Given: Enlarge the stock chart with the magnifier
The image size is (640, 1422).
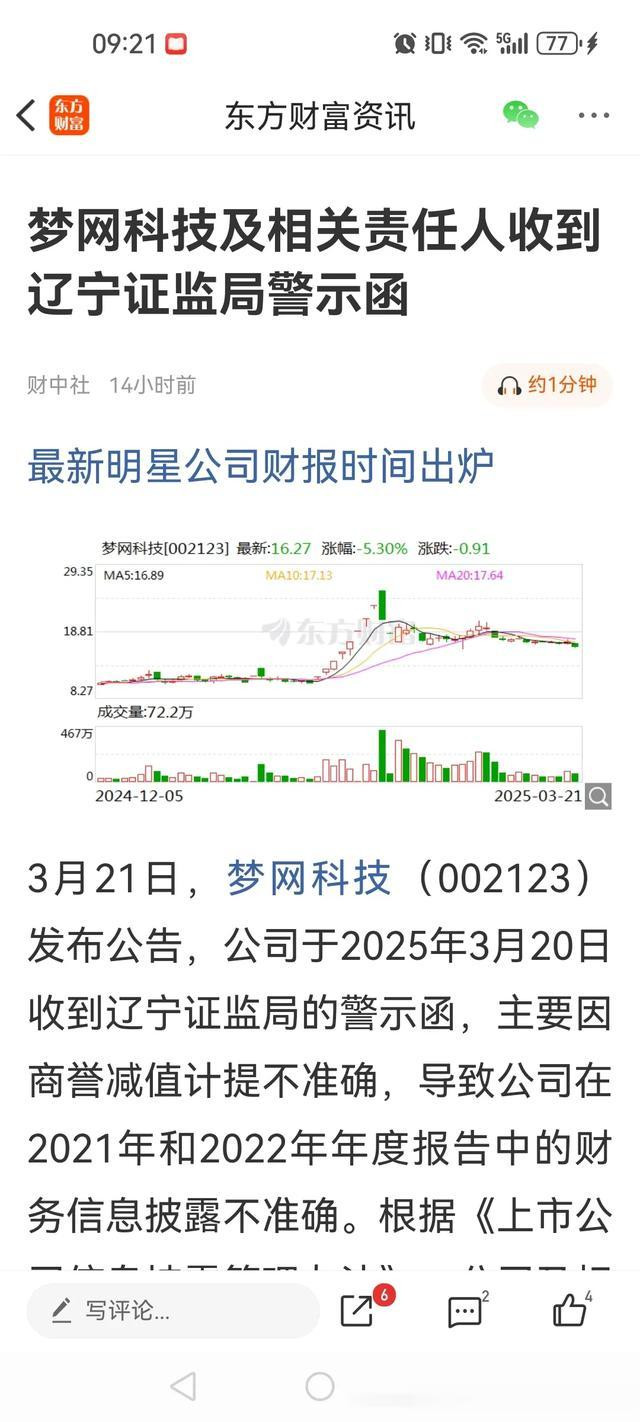Looking at the screenshot, I should [x=598, y=796].
